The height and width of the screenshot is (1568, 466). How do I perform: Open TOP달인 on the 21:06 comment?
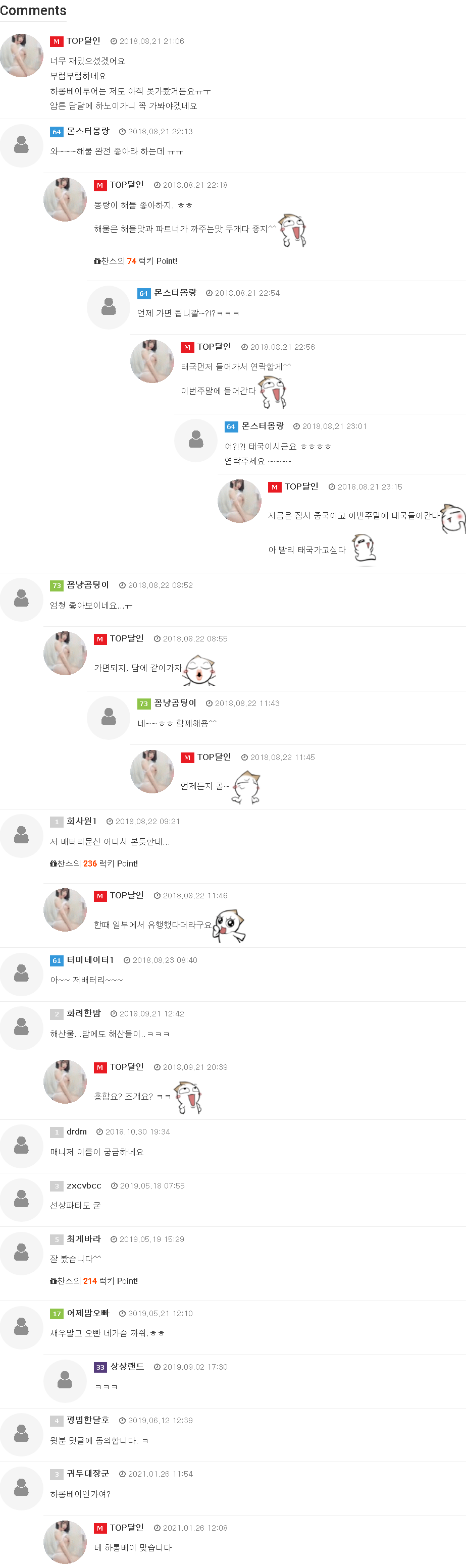[83, 41]
